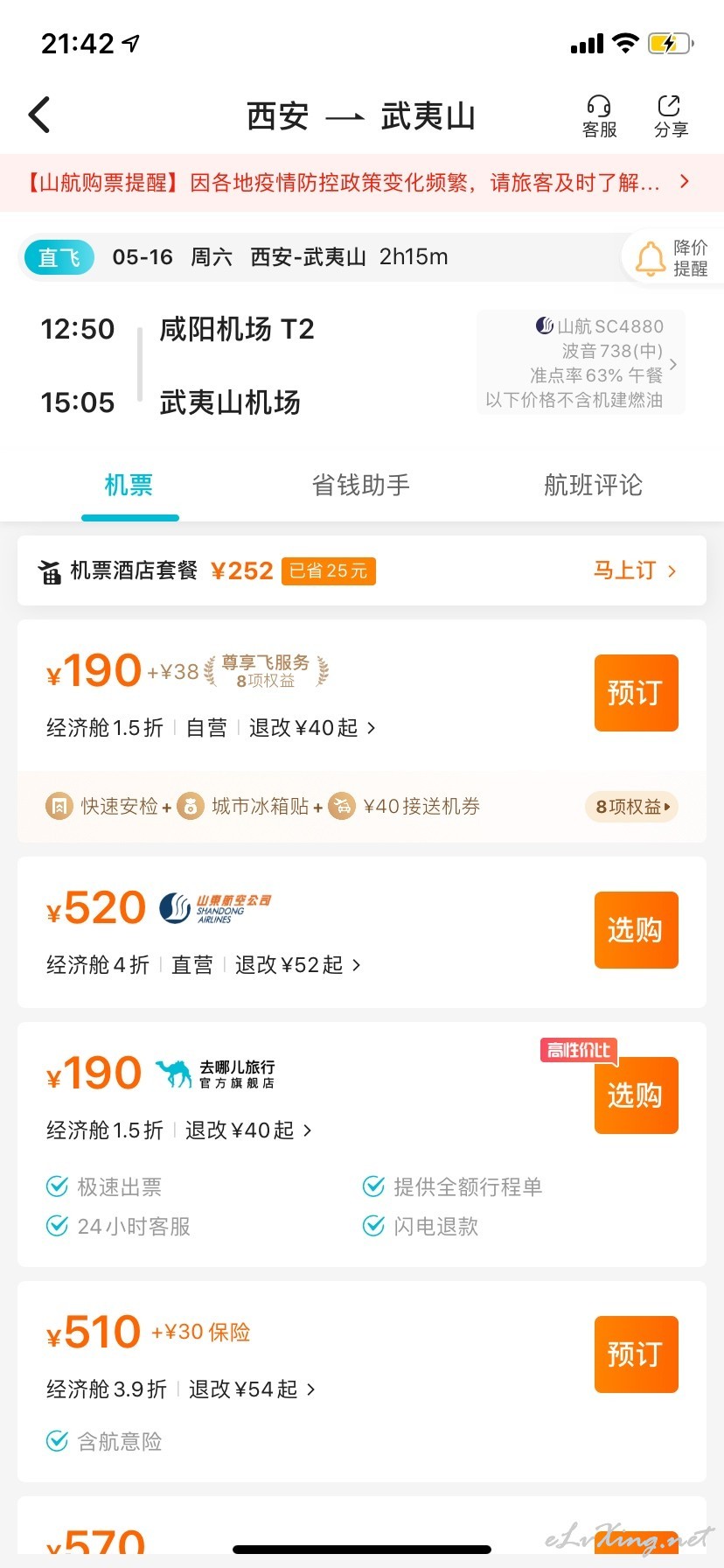Switch to the 省钱助手 tab
724x1568 pixels.
click(x=361, y=485)
